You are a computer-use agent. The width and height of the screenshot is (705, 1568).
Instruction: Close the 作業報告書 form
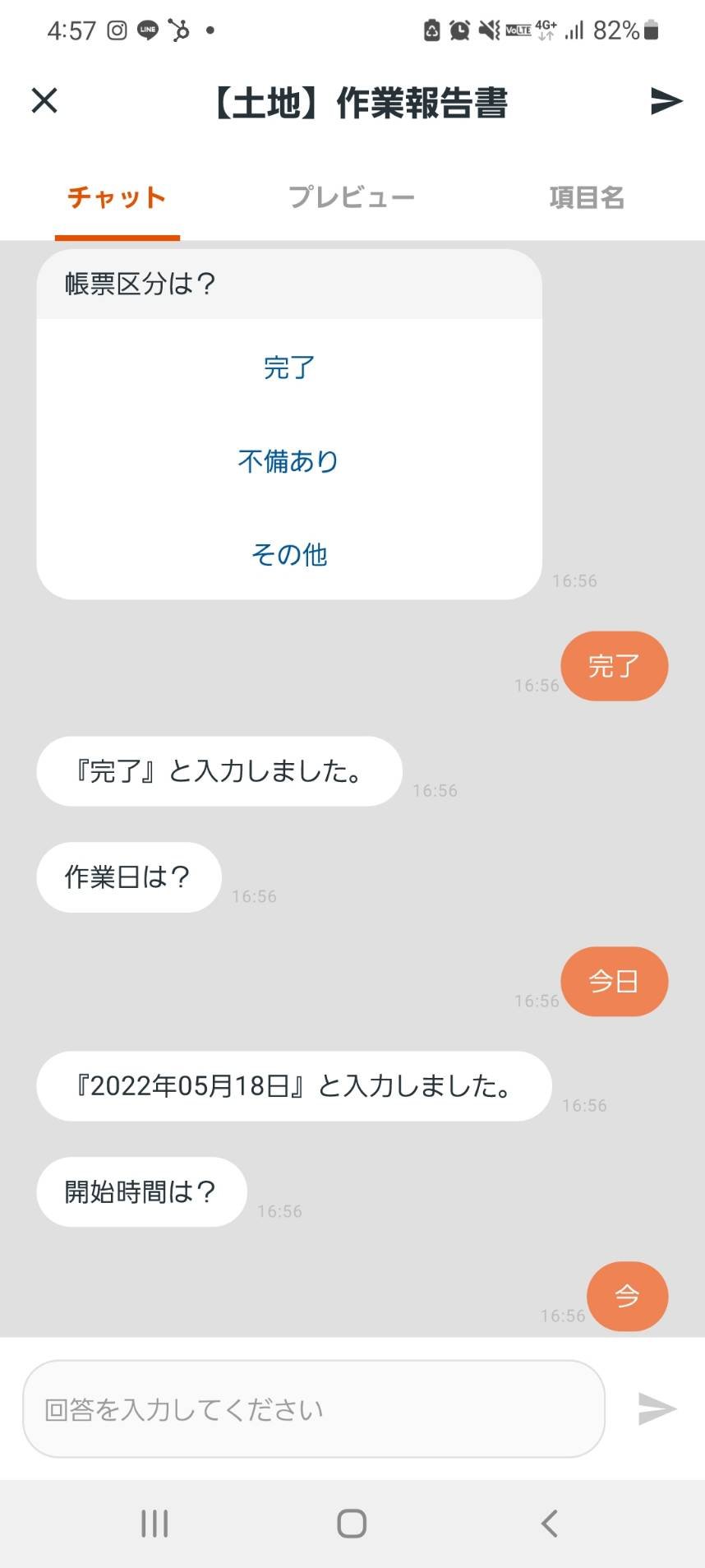tap(44, 101)
